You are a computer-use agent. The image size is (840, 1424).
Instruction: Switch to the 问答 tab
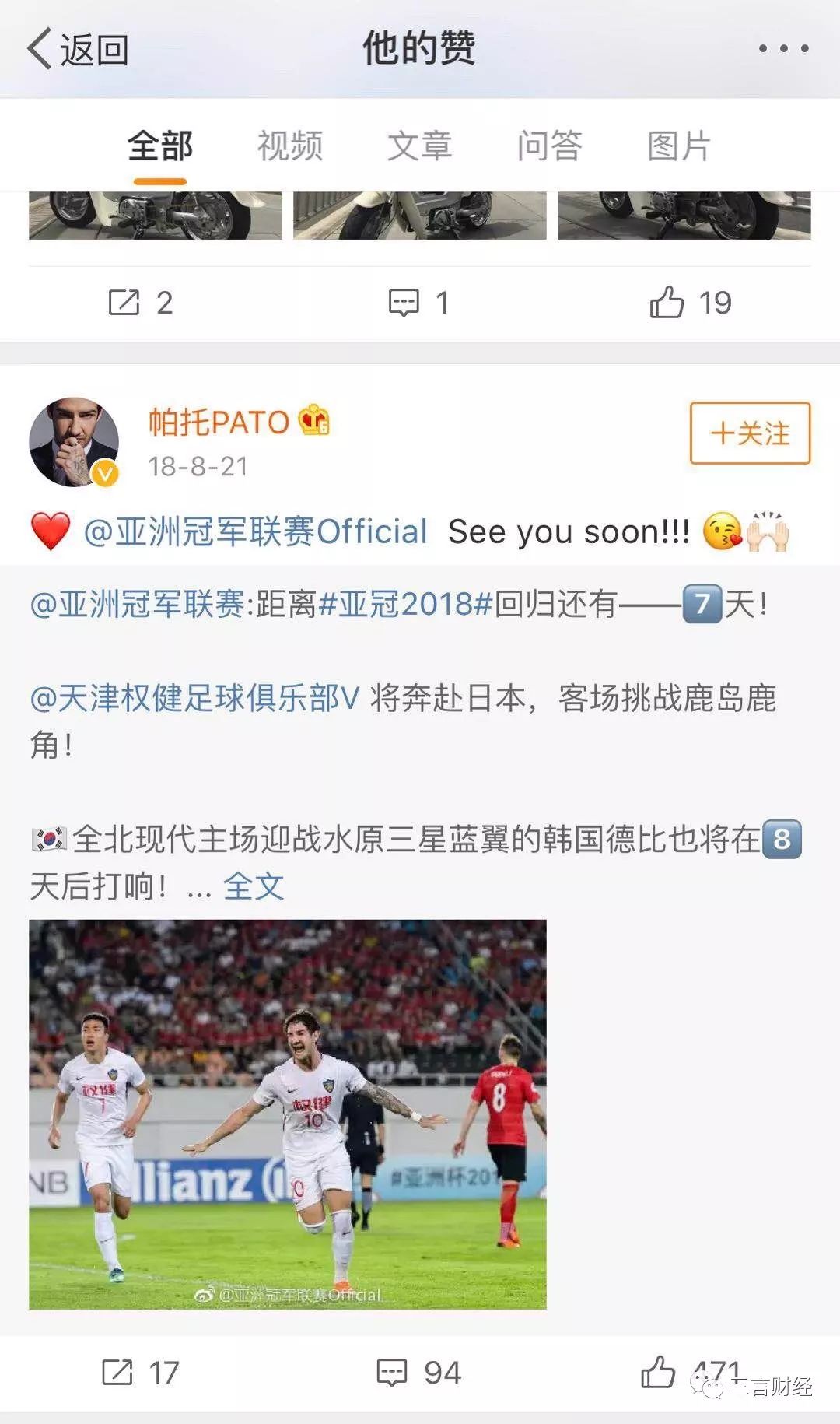549,146
